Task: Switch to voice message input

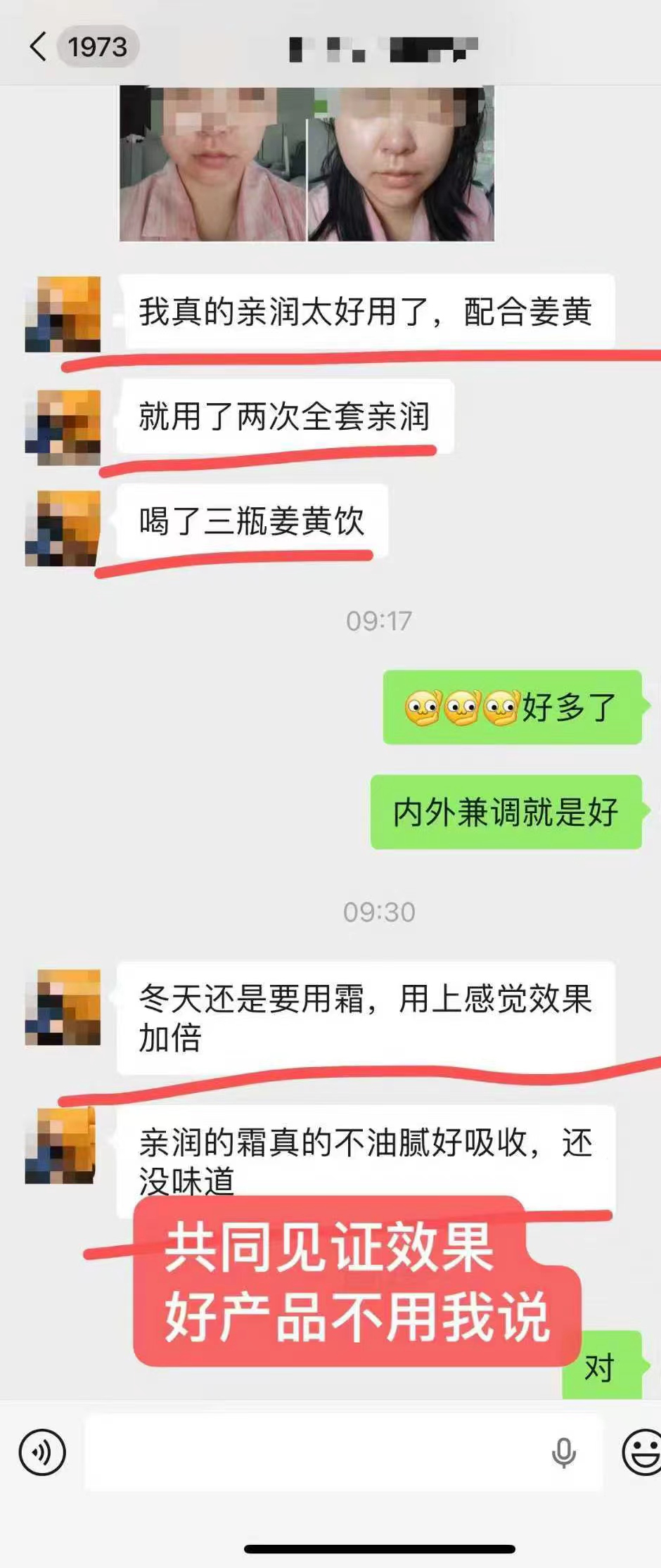Action: tap(42, 1451)
